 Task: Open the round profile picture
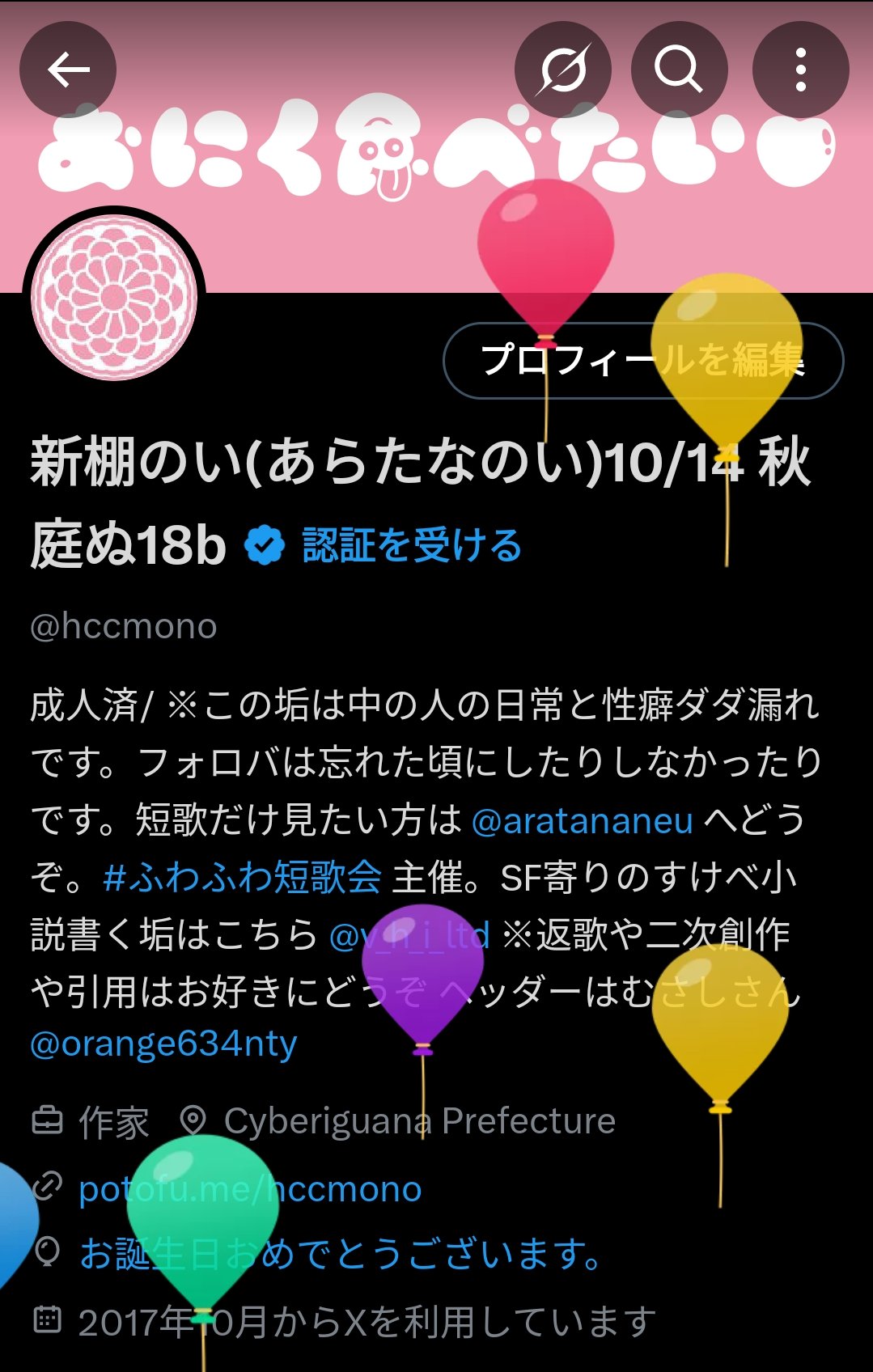(x=114, y=297)
